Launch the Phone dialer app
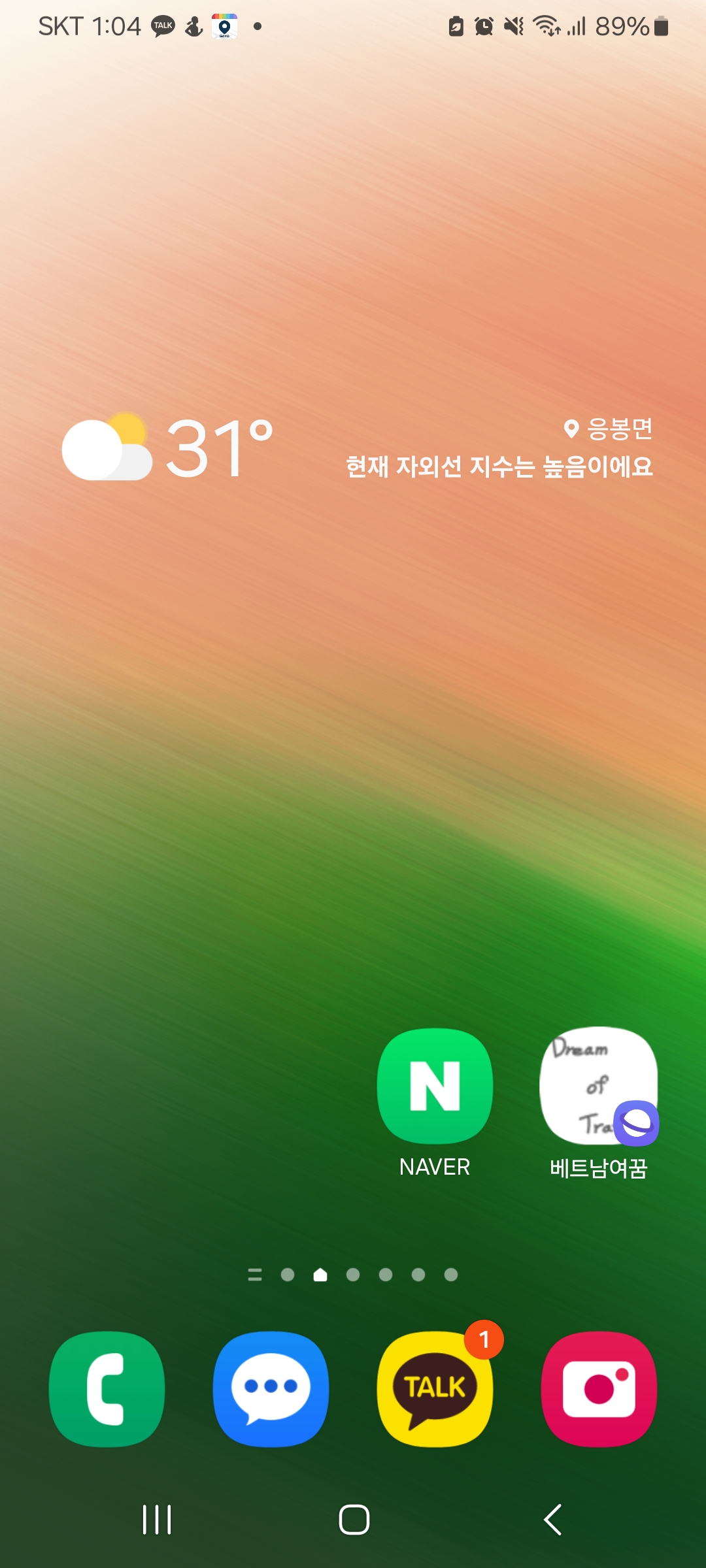 [x=107, y=1388]
